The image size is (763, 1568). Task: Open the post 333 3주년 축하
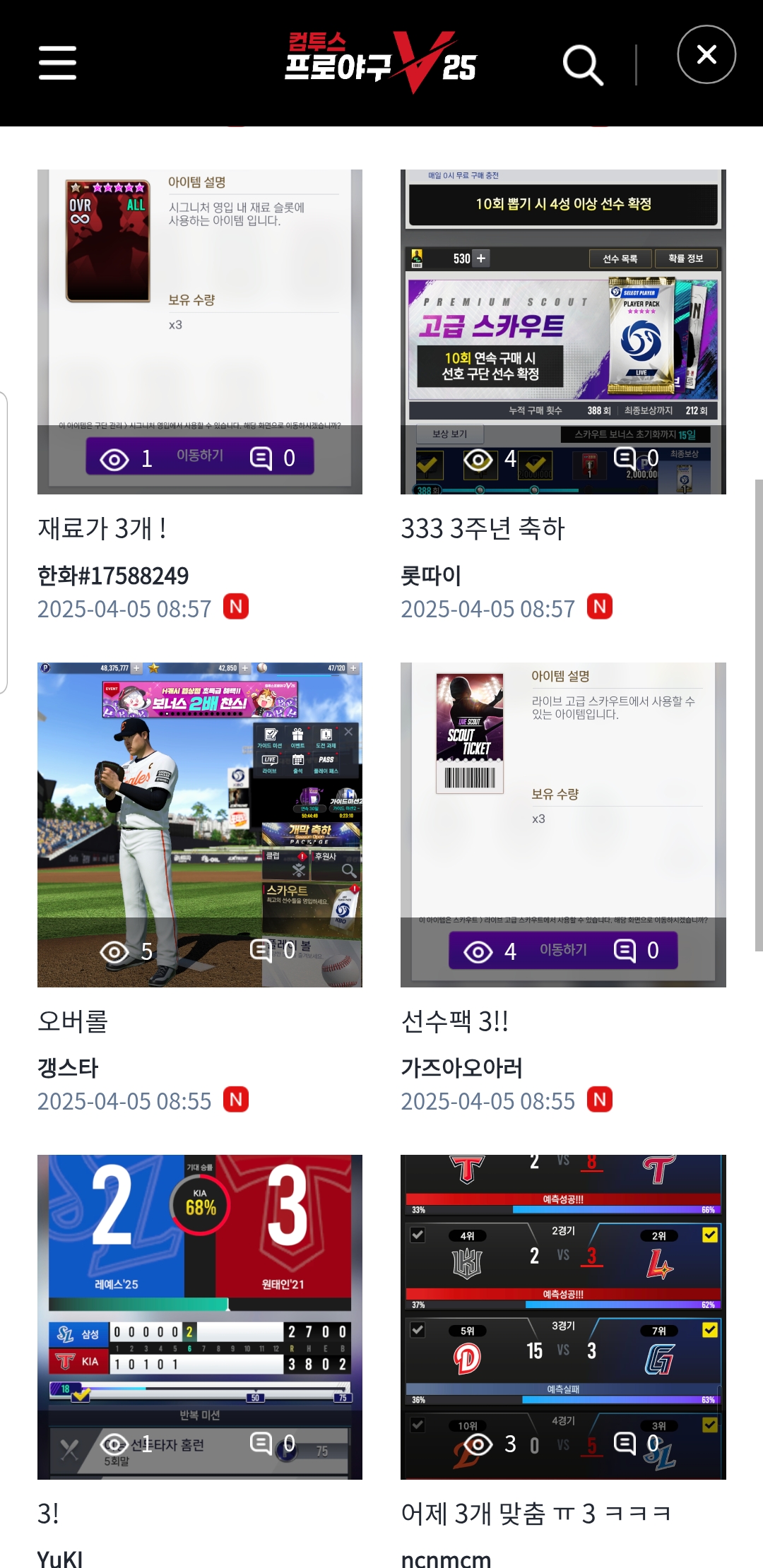(x=483, y=528)
